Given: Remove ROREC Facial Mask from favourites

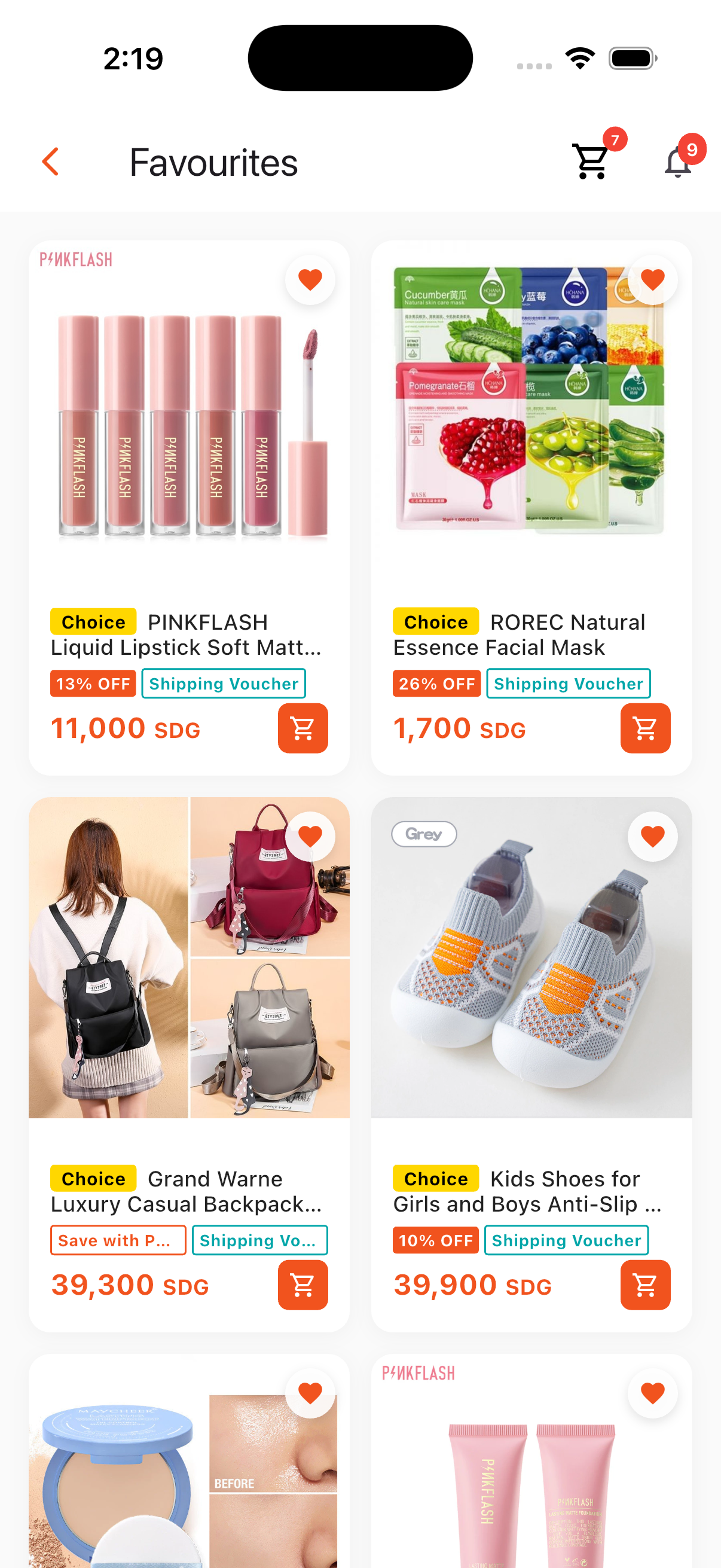Looking at the screenshot, I should coord(652,279).
